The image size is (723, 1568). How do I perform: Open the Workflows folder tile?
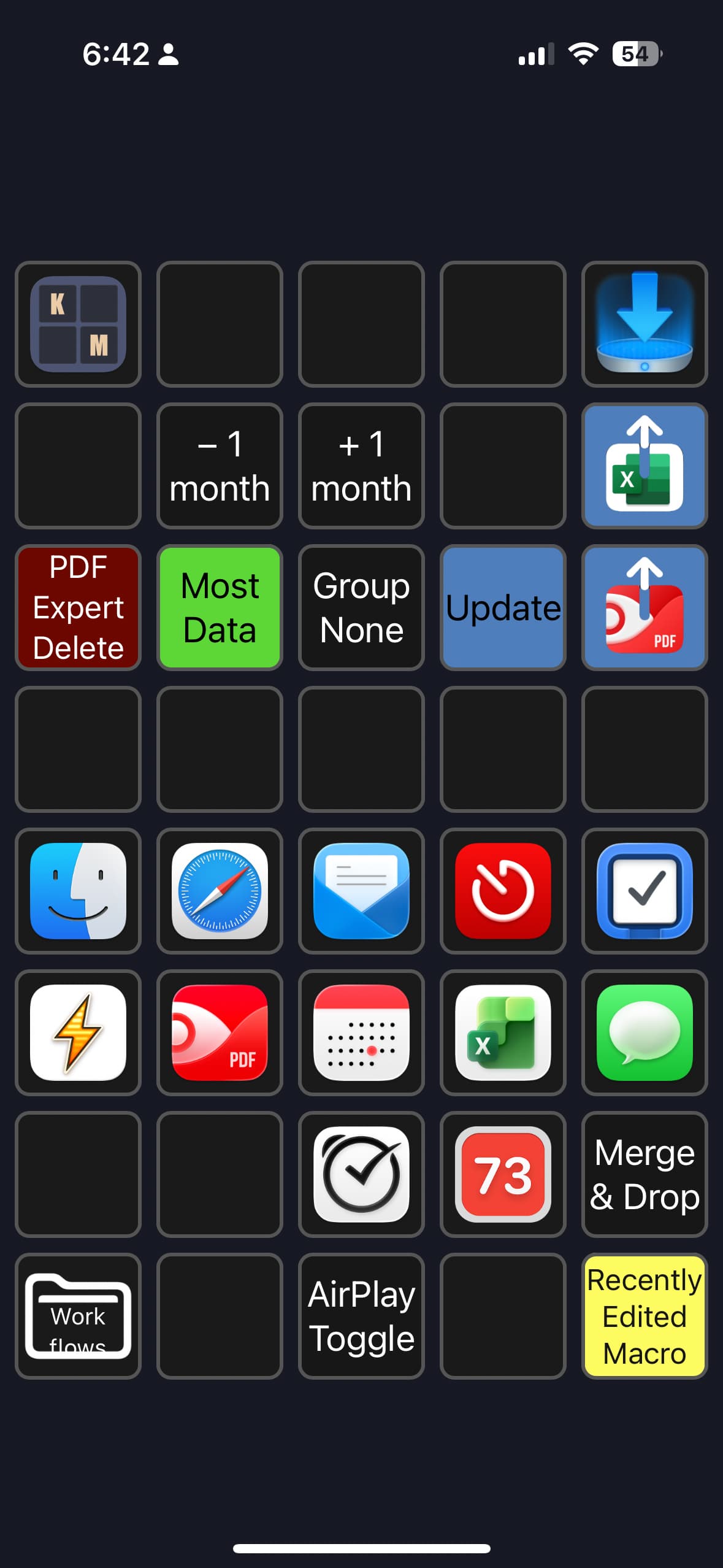coord(78,1316)
